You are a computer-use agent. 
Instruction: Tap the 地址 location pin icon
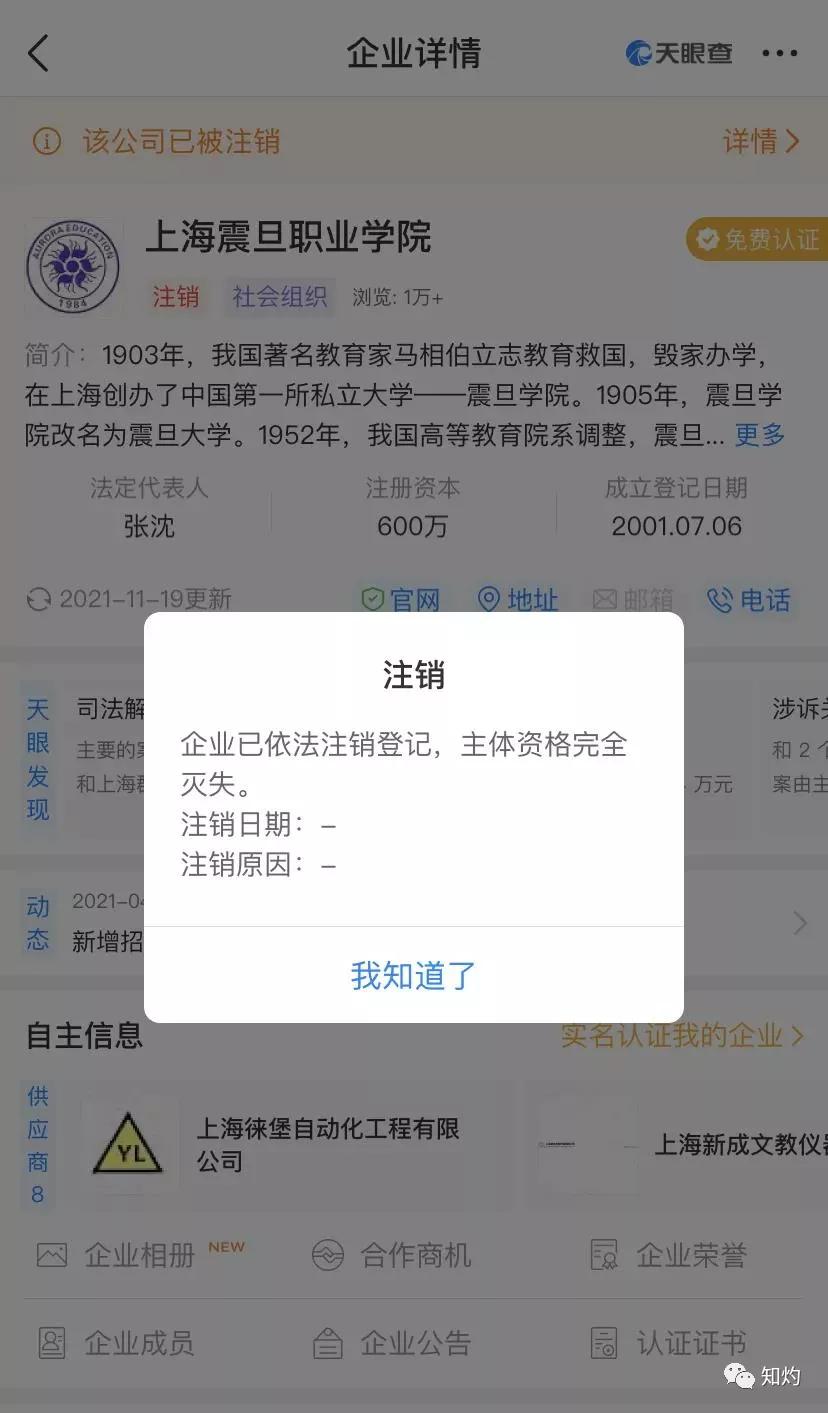coord(489,601)
